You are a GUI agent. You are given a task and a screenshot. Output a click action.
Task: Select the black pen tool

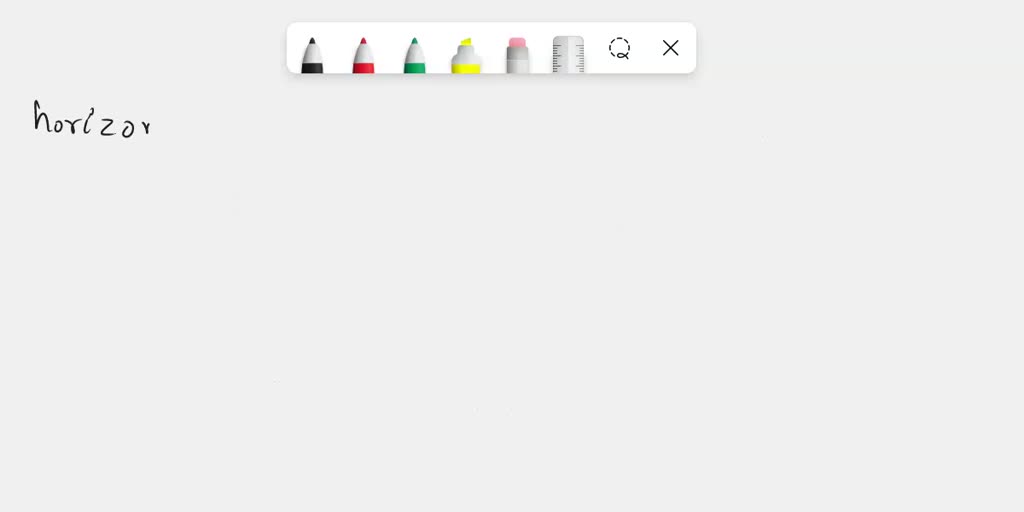(x=312, y=55)
